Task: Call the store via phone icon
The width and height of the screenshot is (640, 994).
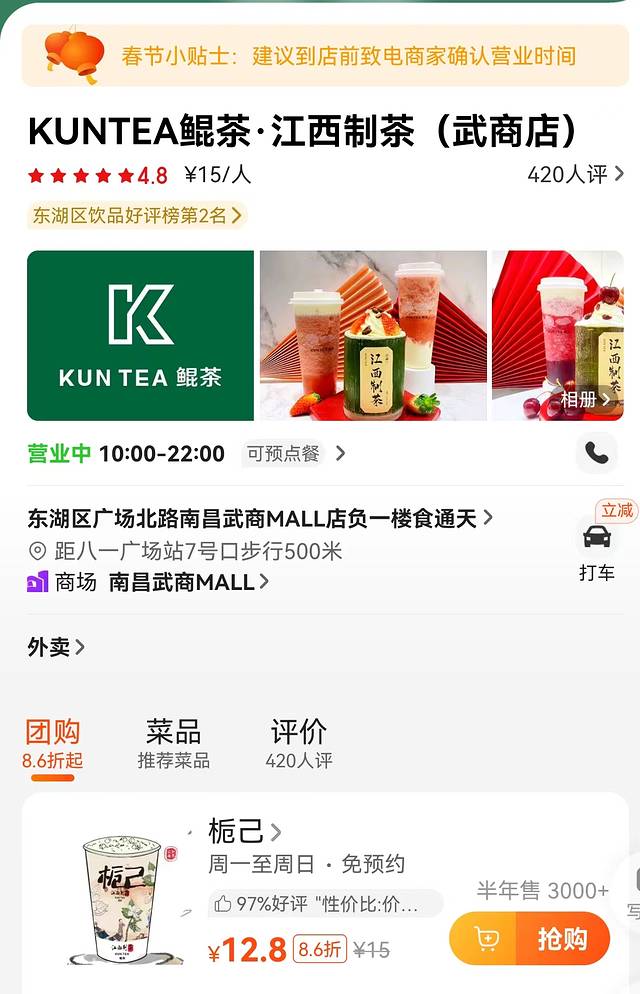Action: click(x=596, y=453)
